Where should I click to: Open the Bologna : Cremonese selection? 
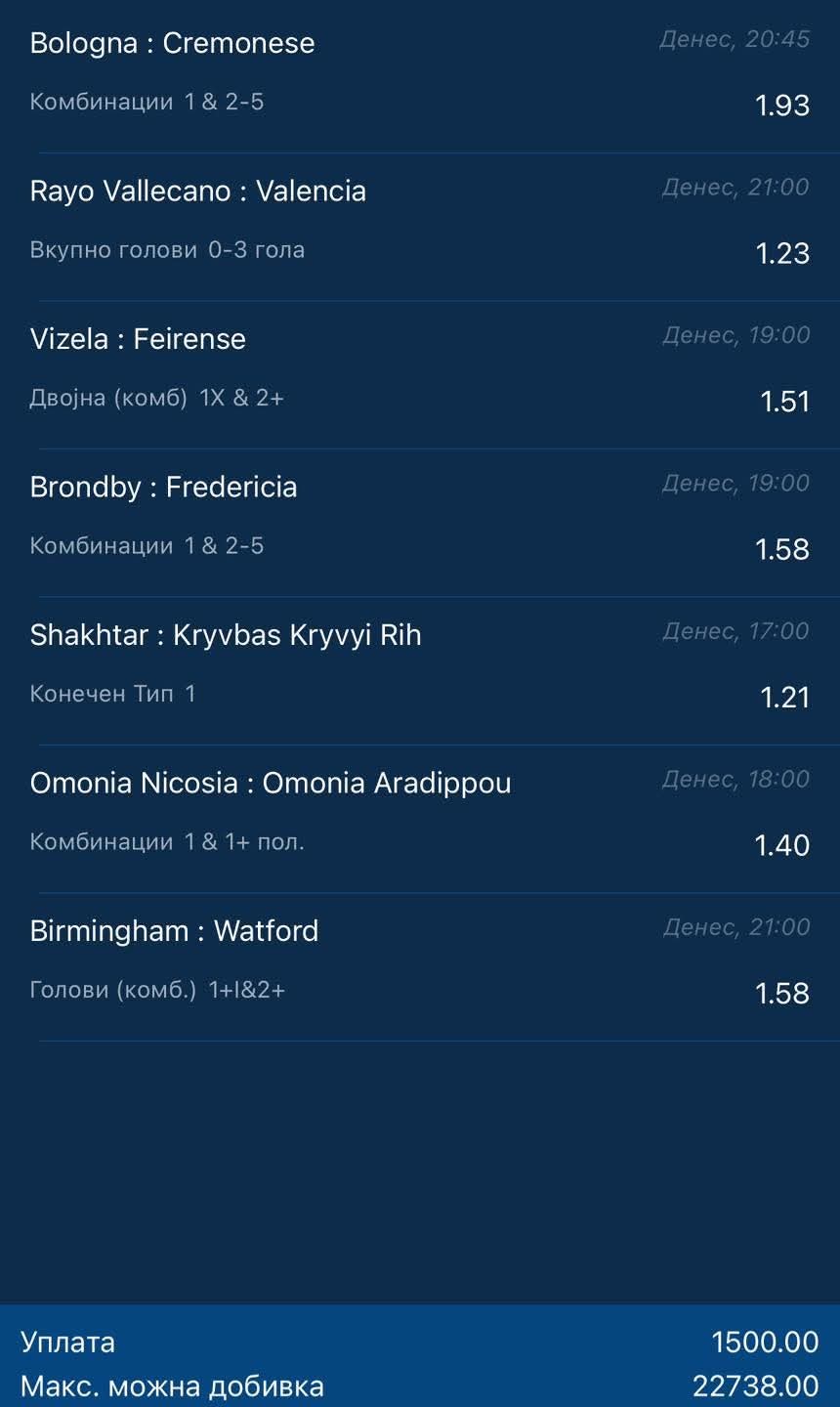[x=420, y=74]
